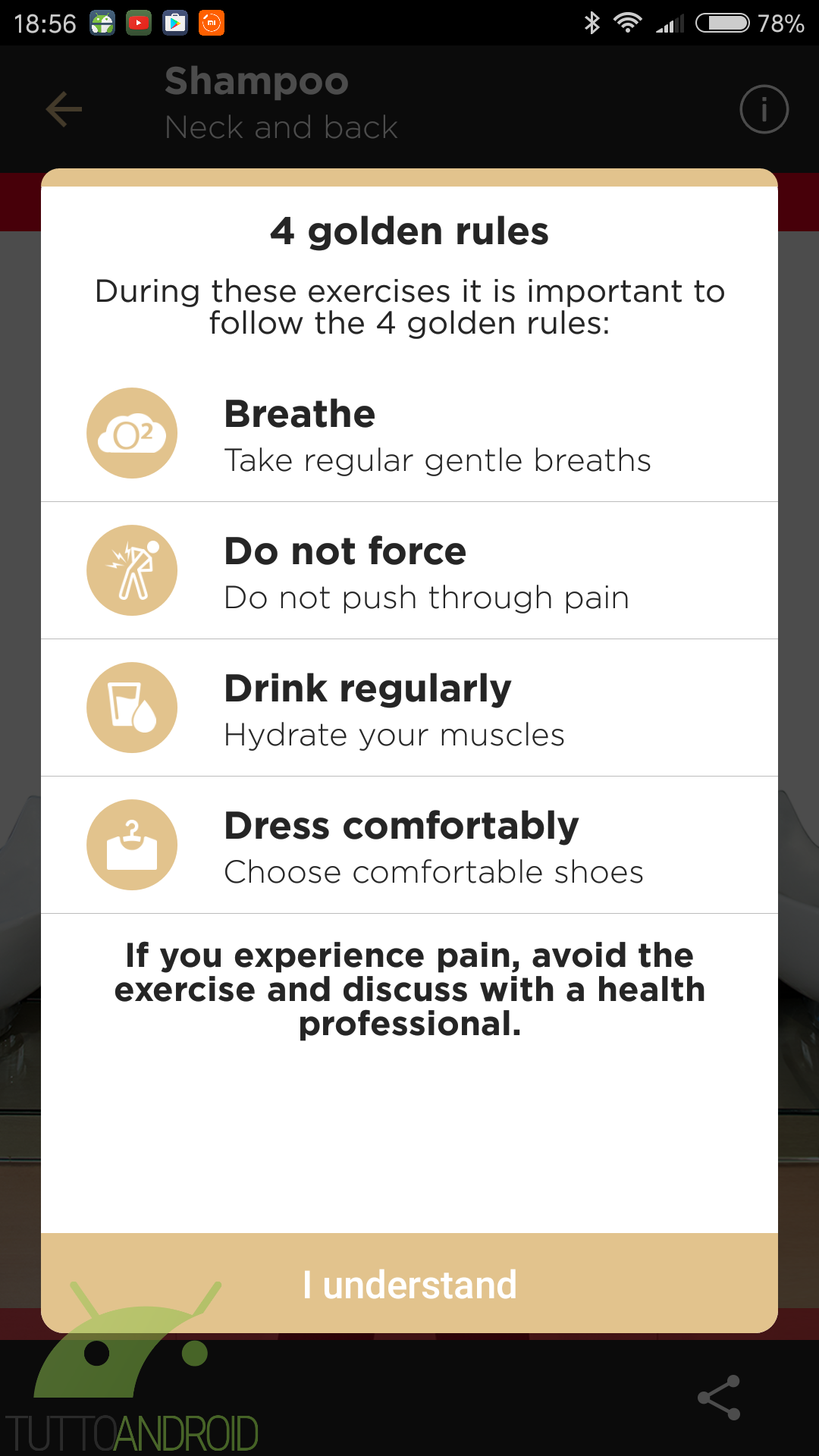819x1456 pixels.
Task: Open the info icon in the header
Action: (764, 109)
